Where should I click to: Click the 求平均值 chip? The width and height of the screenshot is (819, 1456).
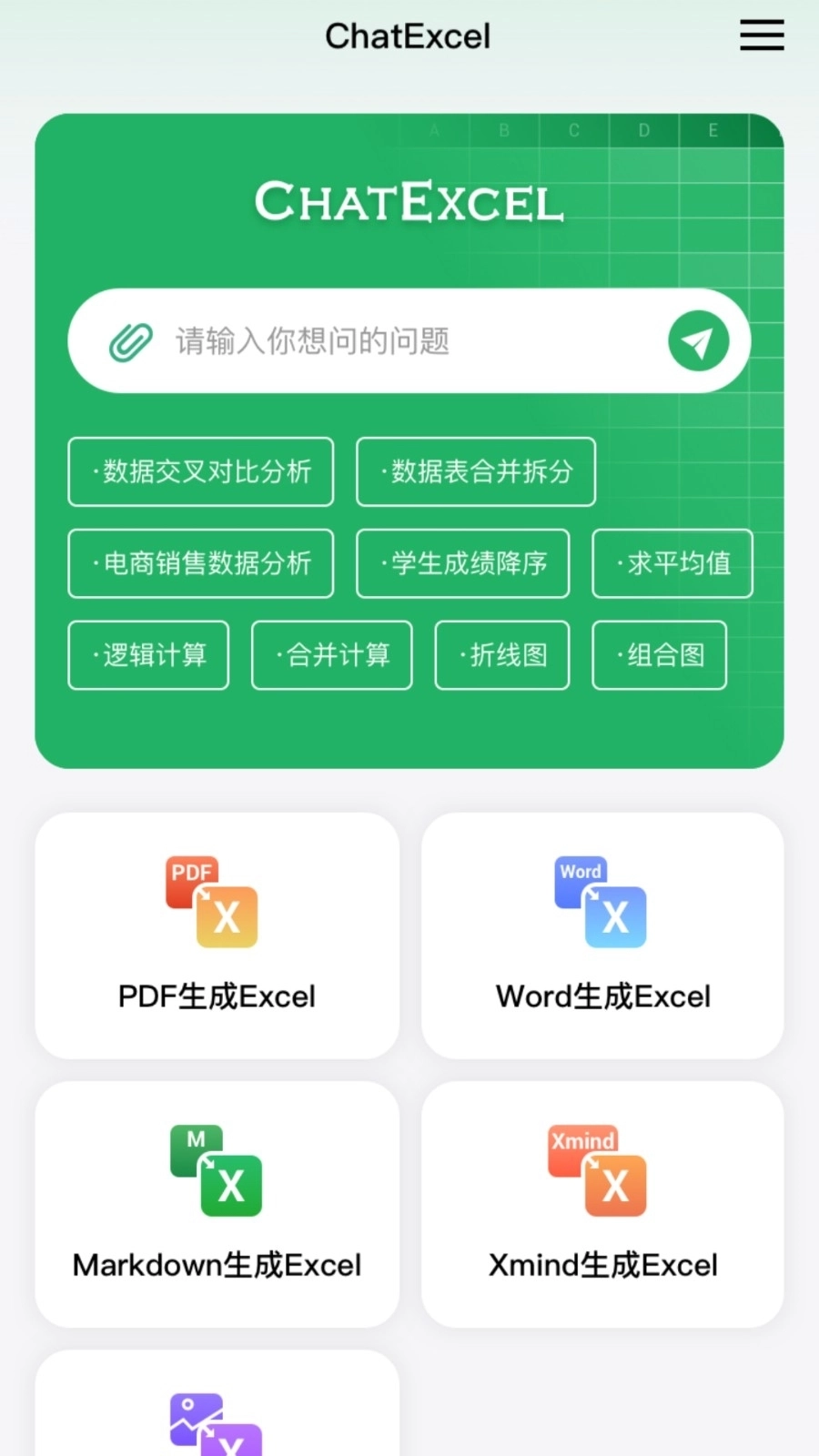click(672, 563)
